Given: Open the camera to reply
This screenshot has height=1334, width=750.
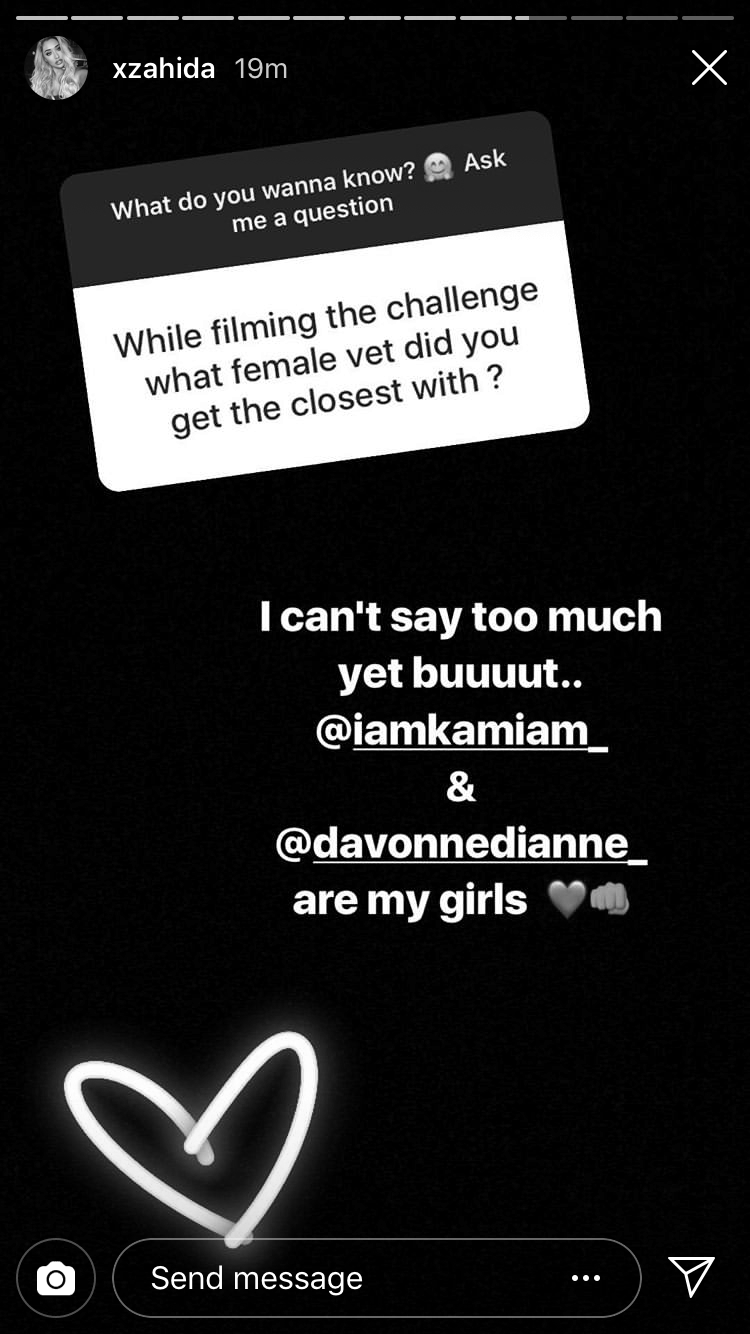Looking at the screenshot, I should point(56,1278).
